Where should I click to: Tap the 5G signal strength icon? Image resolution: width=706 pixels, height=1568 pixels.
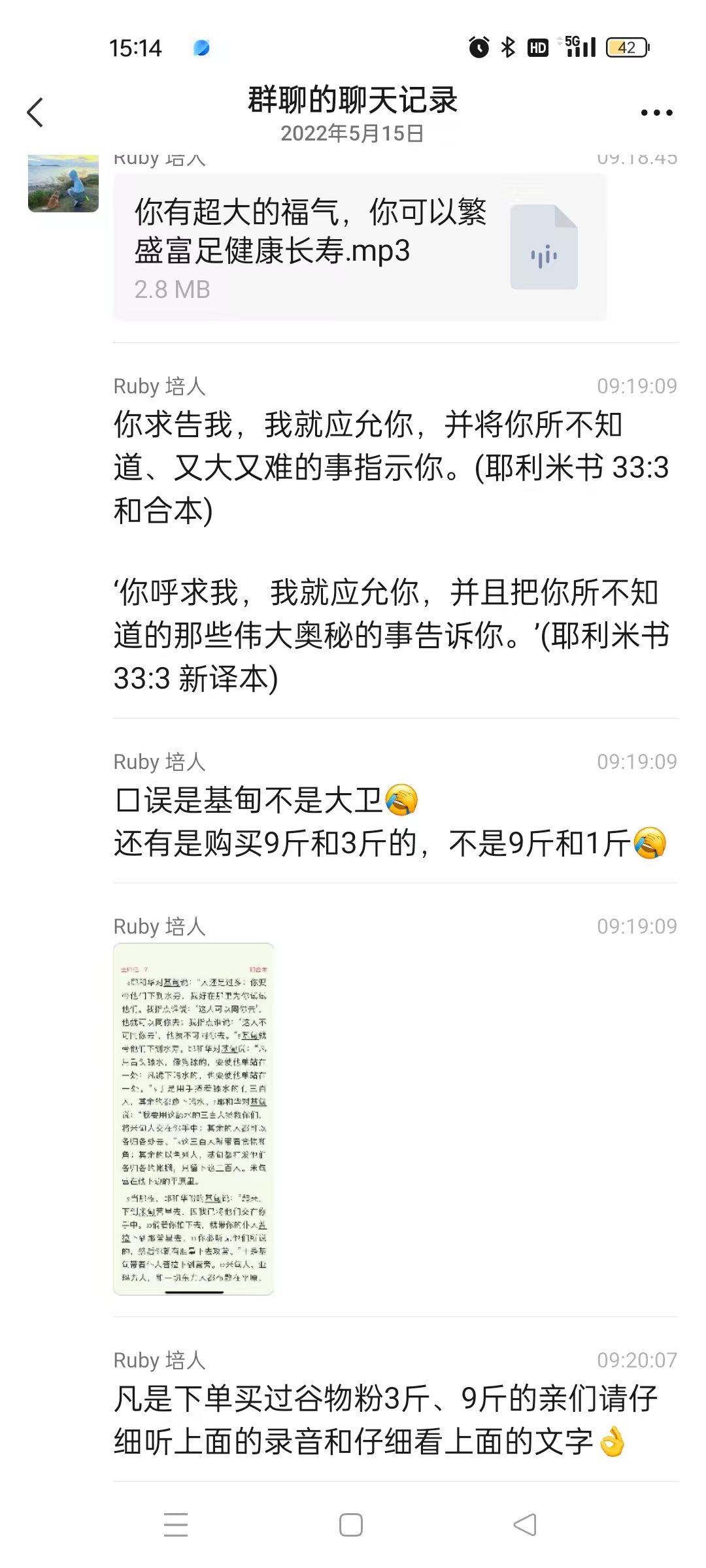[x=580, y=47]
